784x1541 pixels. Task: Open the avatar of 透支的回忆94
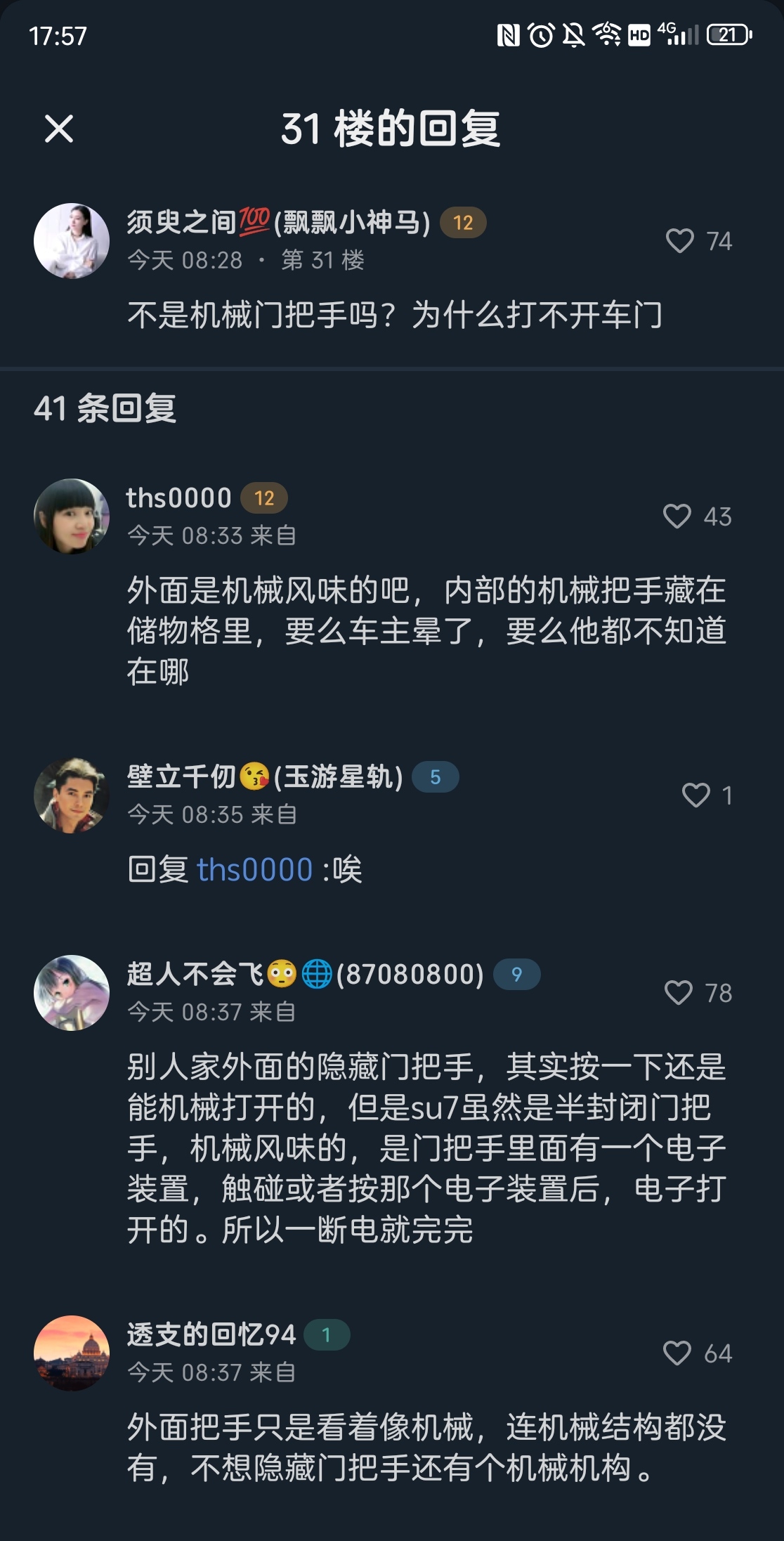72,1353
